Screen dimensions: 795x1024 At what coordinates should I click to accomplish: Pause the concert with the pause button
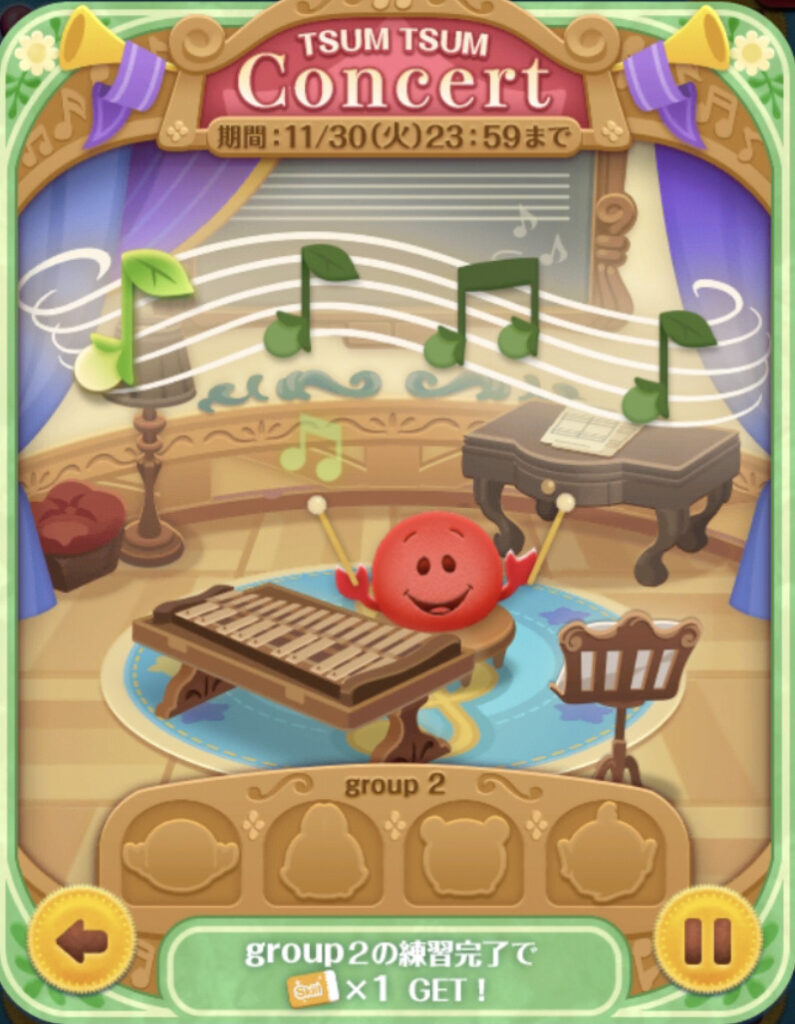tap(707, 940)
